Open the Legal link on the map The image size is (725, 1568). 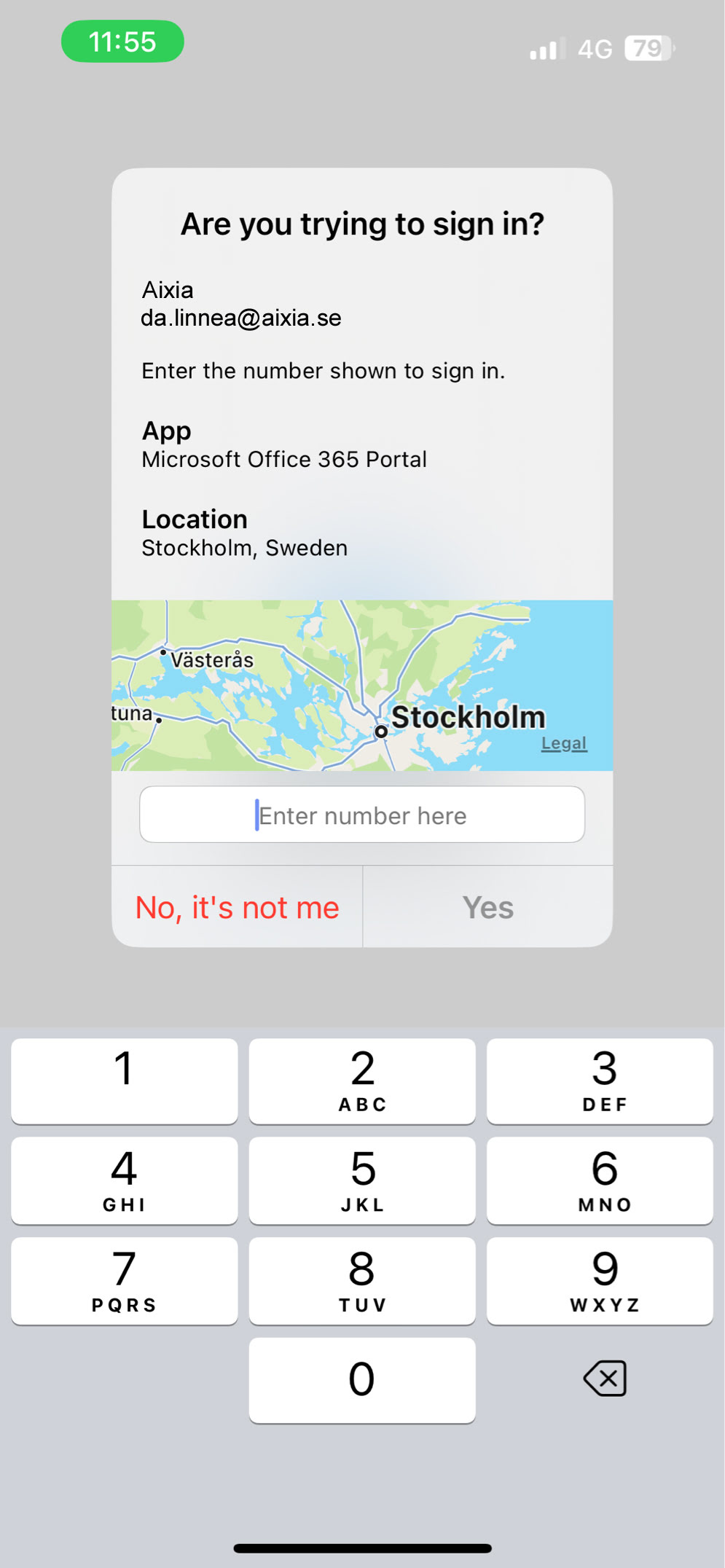563,743
